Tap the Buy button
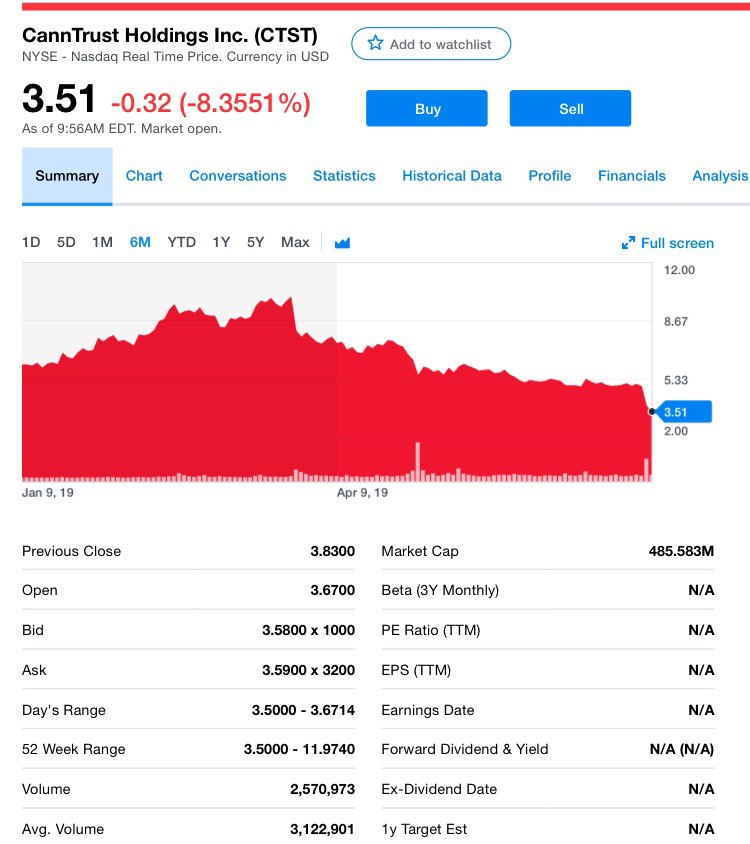Image resolution: width=750 pixels, height=844 pixels. coord(427,109)
